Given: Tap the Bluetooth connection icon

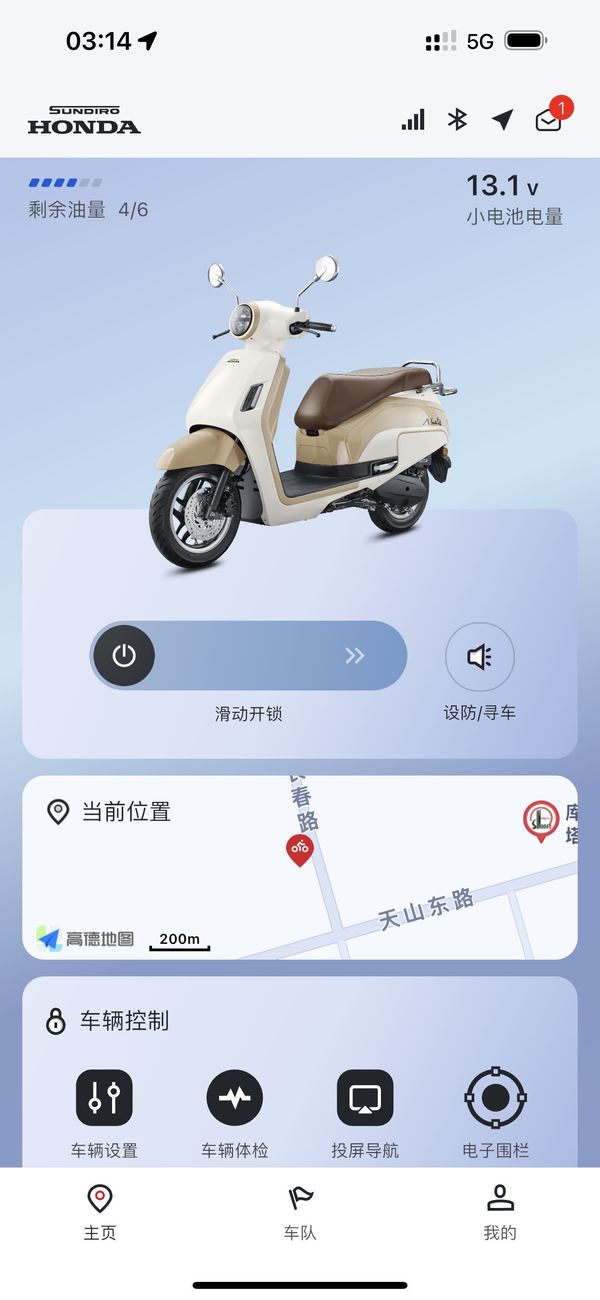Looking at the screenshot, I should [457, 119].
